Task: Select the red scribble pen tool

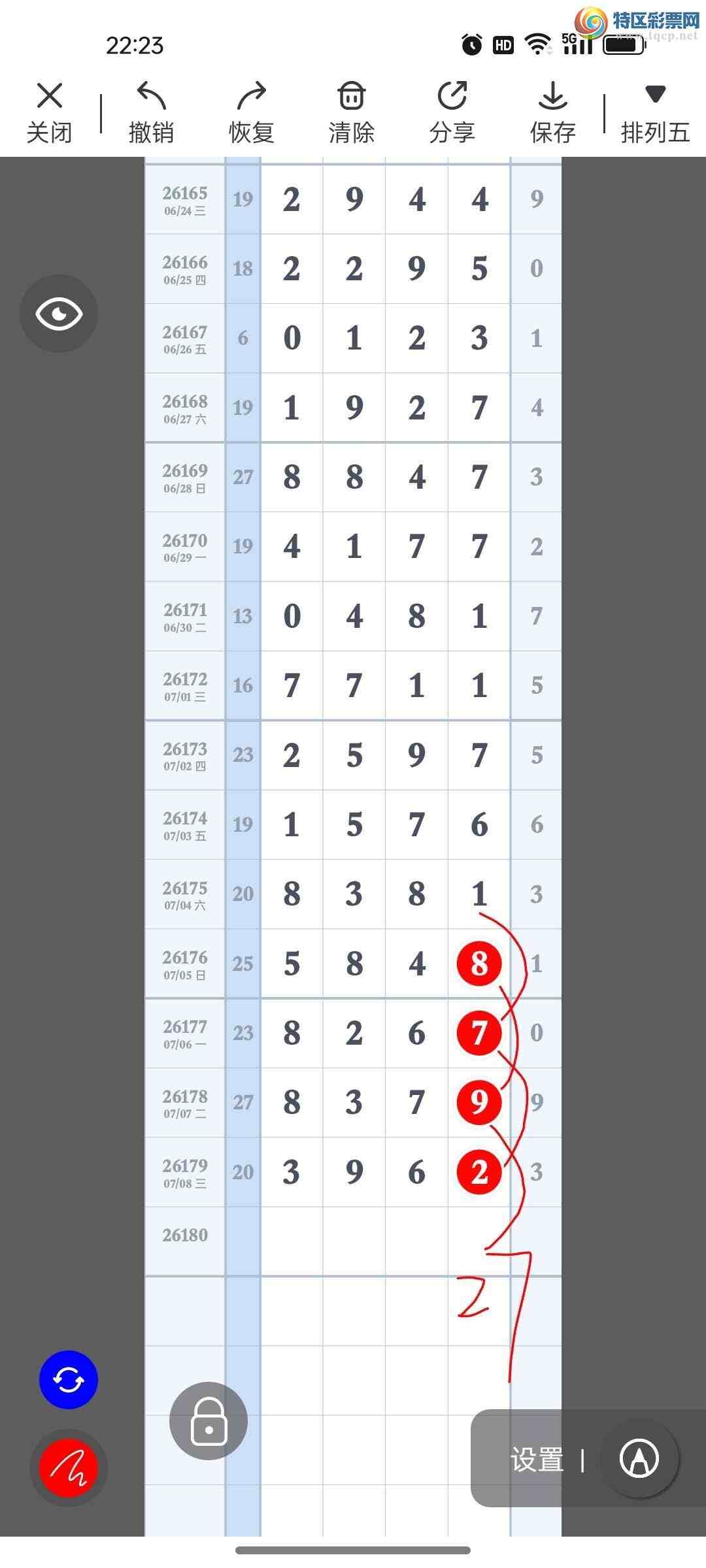Action: tap(69, 1468)
